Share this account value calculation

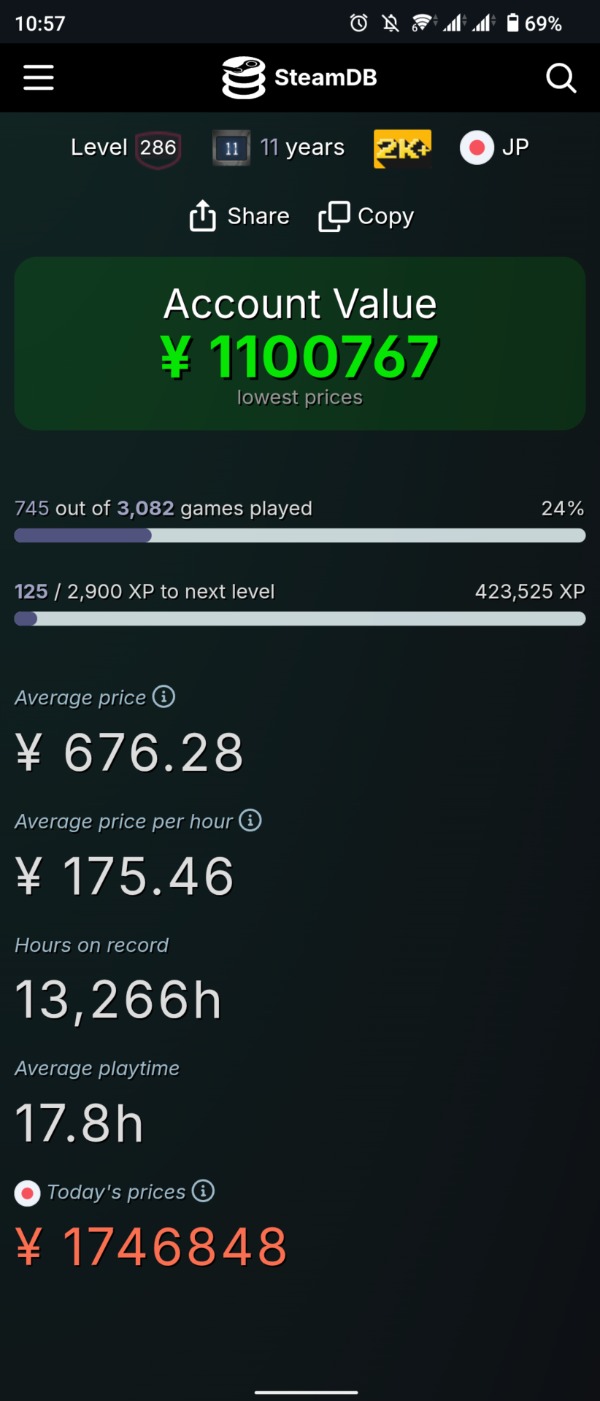tap(240, 216)
